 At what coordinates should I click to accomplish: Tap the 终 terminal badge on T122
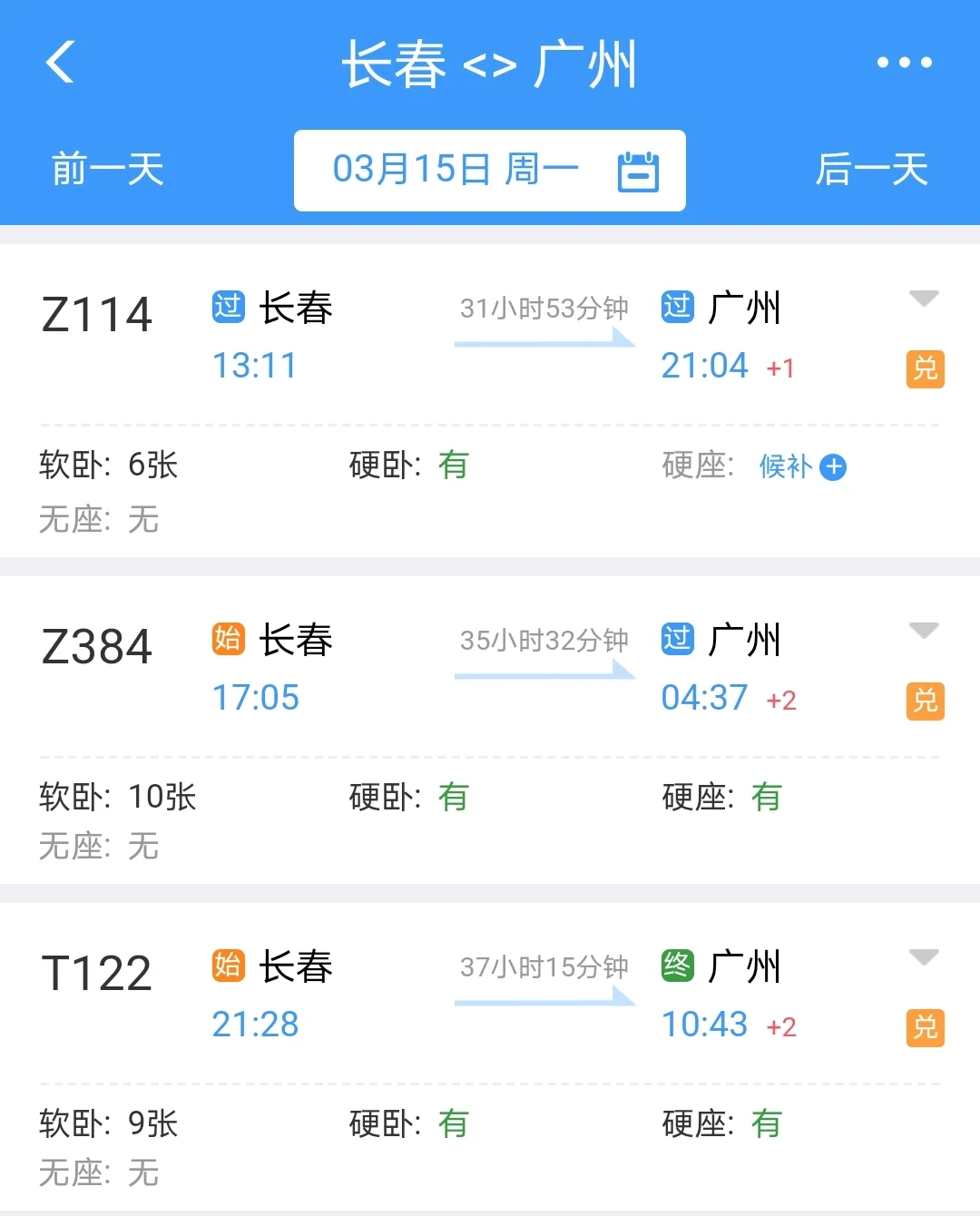pos(676,966)
